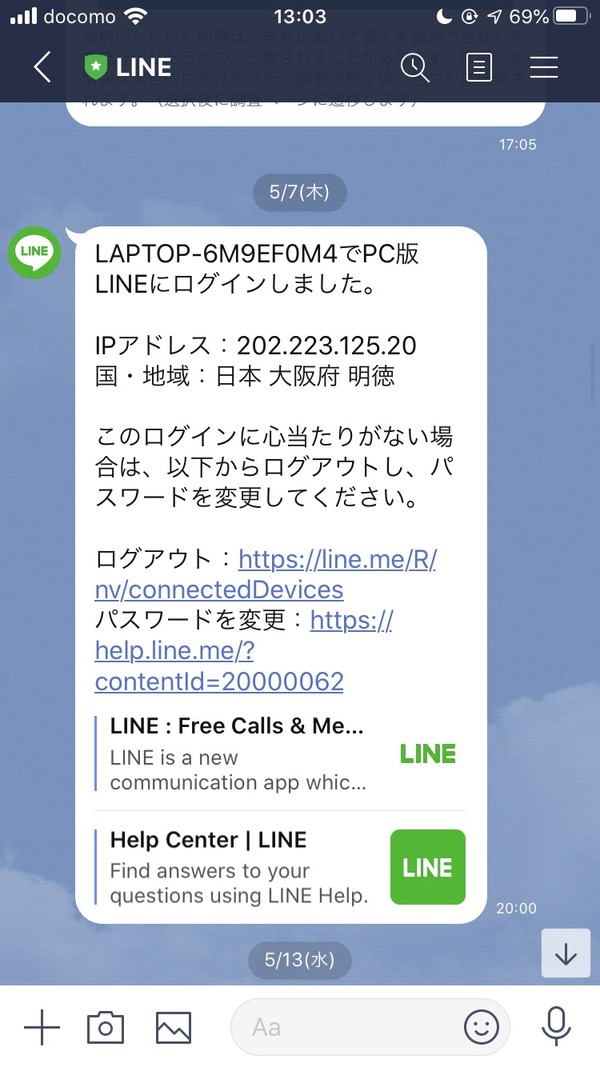Open the photo gallery picker

(173, 1028)
